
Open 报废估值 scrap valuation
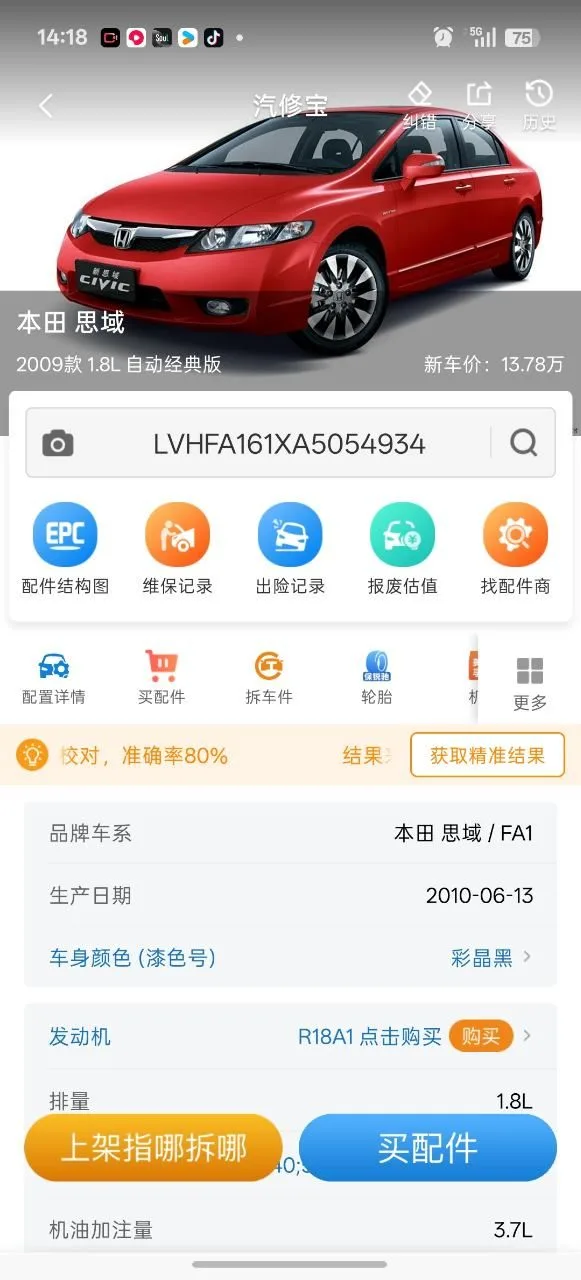click(x=402, y=549)
